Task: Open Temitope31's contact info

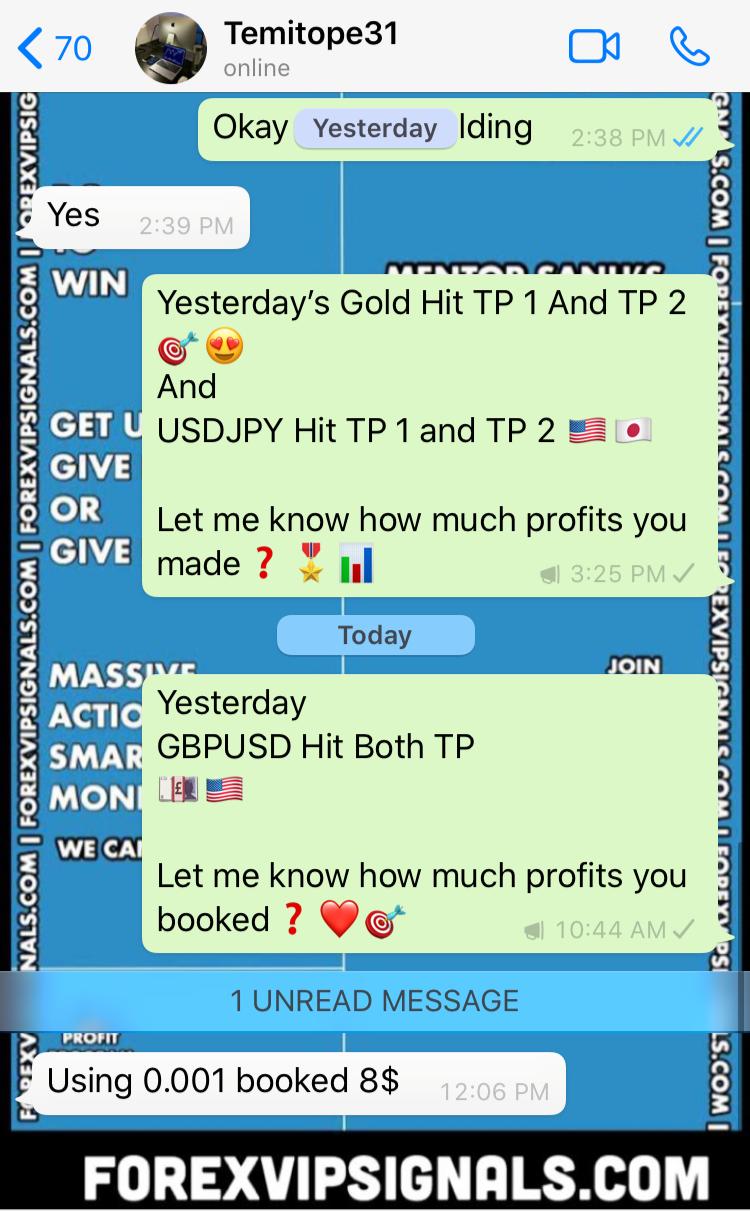Action: 310,47
